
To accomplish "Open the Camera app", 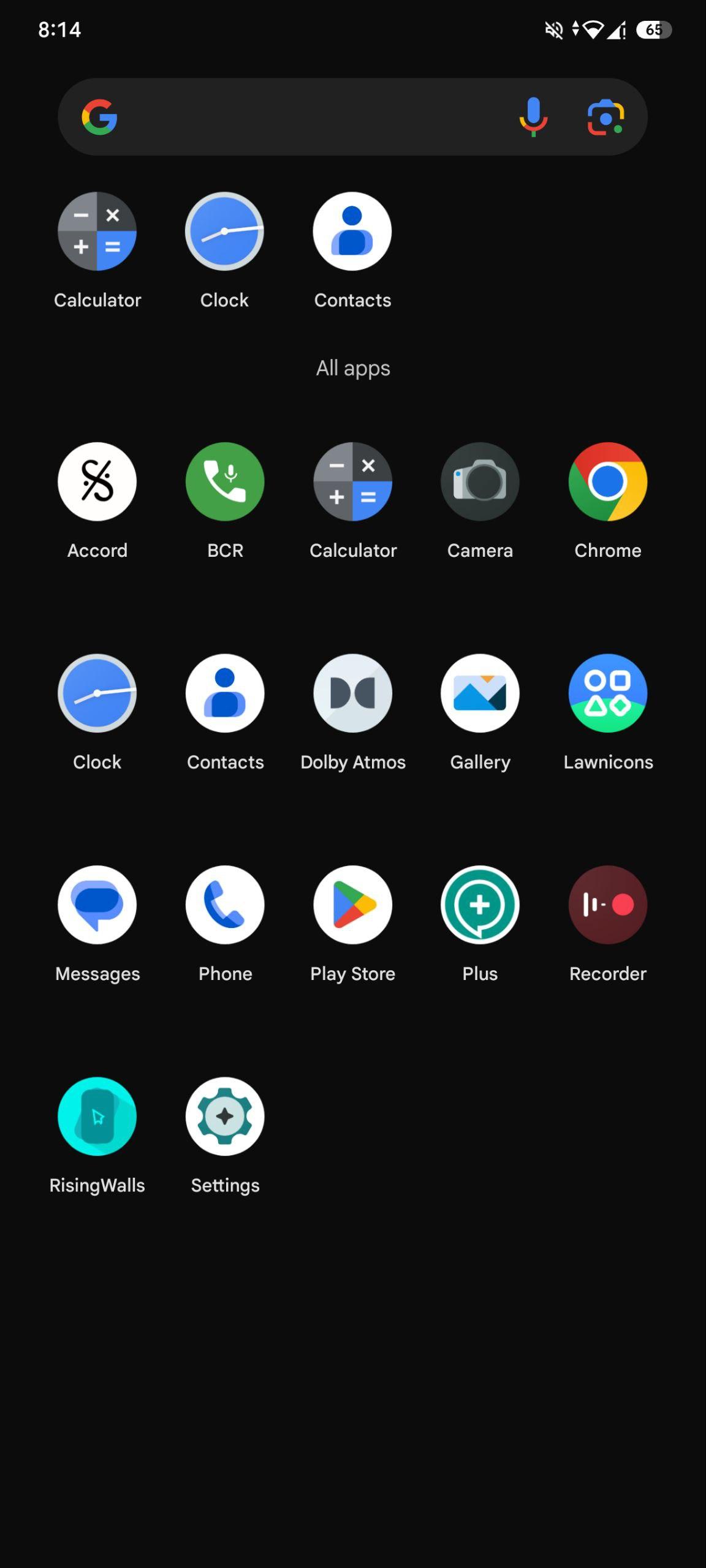I will tap(480, 481).
